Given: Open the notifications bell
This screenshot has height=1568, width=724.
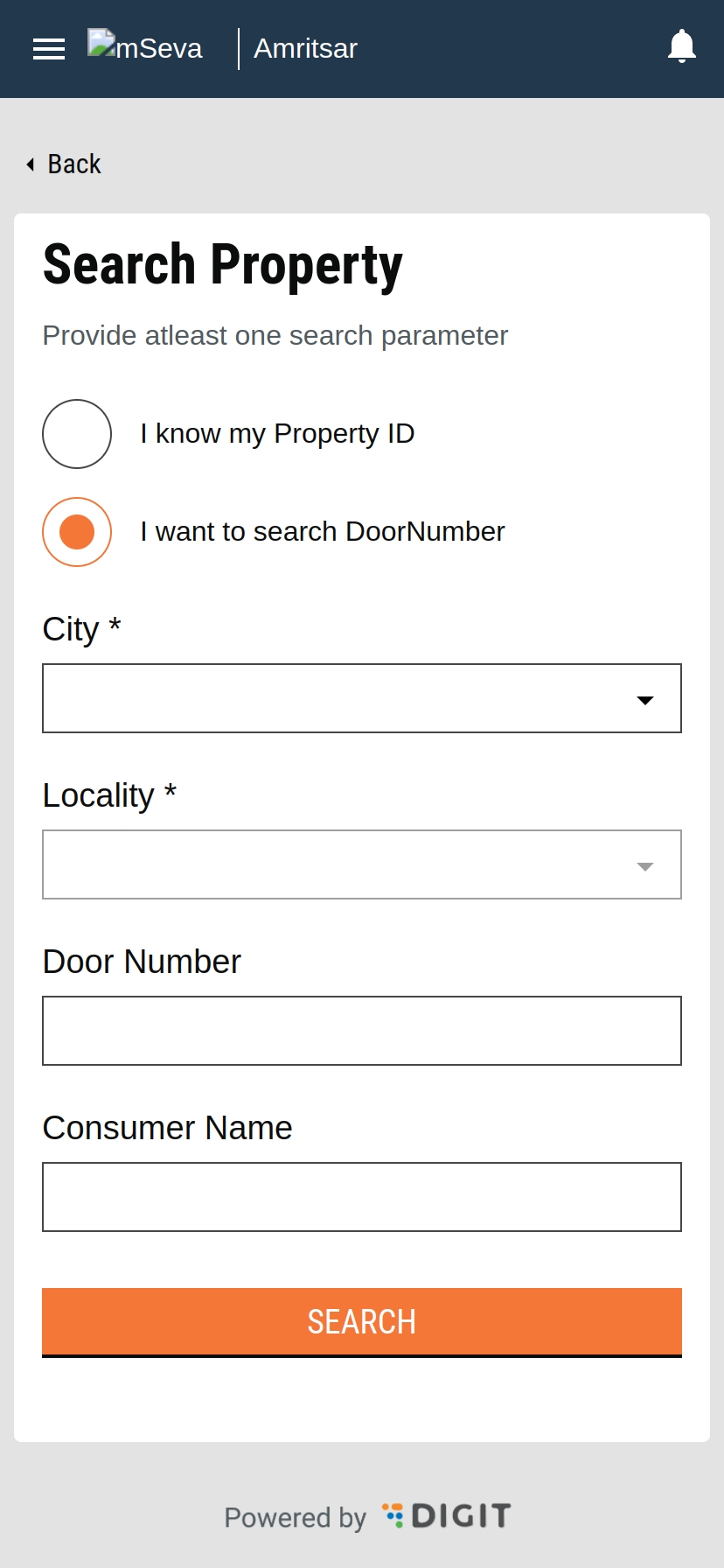Looking at the screenshot, I should (x=681, y=46).
